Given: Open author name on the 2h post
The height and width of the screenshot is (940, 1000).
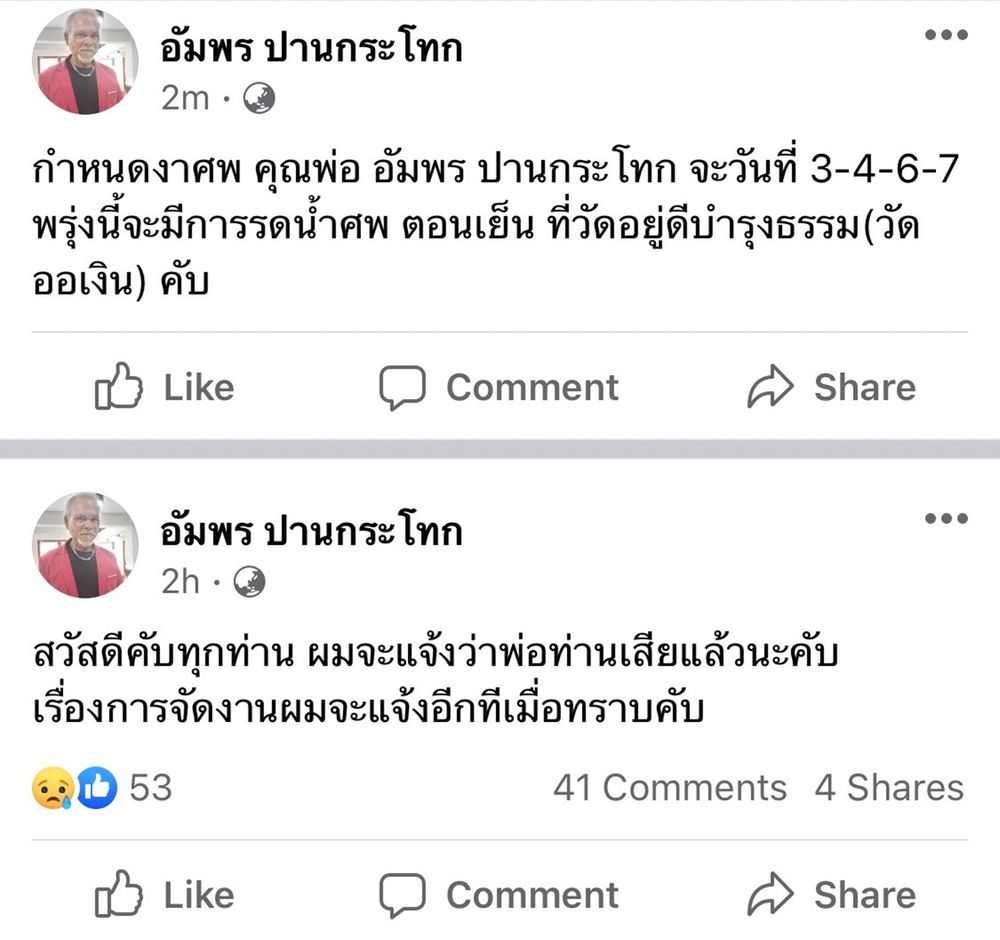Looking at the screenshot, I should coord(311,531).
